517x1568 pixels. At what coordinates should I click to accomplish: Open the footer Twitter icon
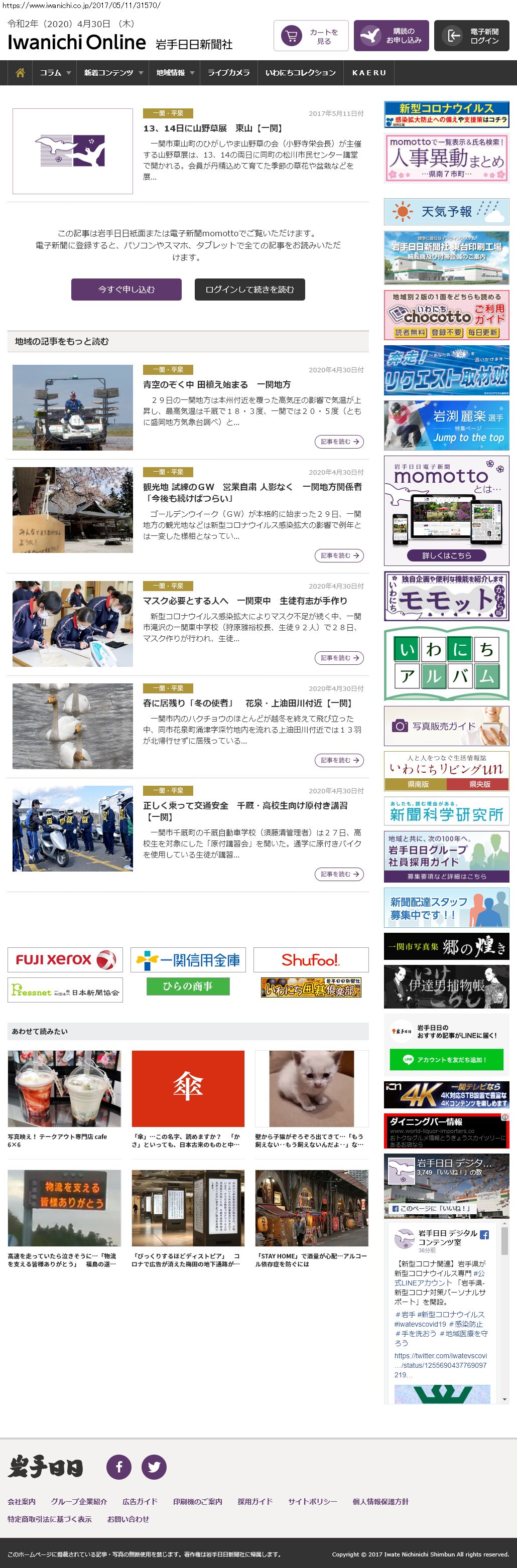[154, 1467]
